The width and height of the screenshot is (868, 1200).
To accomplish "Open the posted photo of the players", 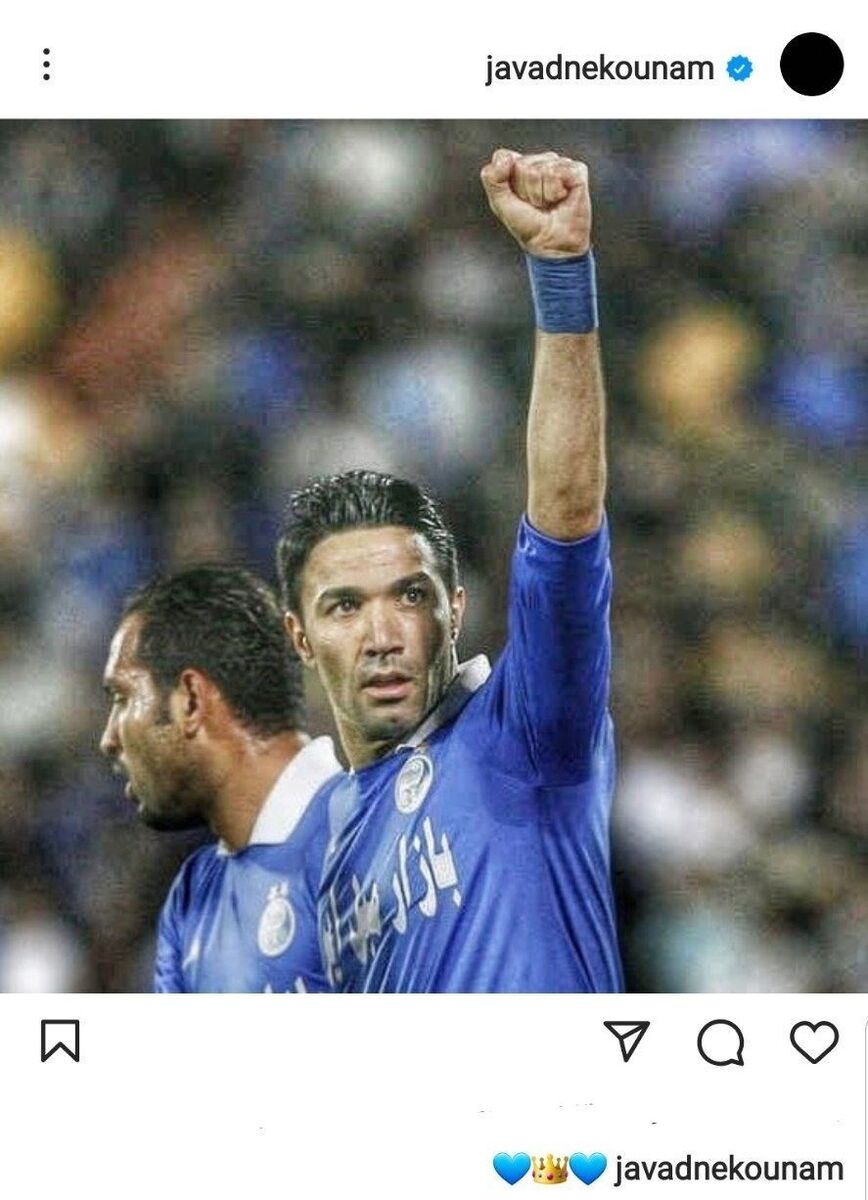I will coord(434,555).
